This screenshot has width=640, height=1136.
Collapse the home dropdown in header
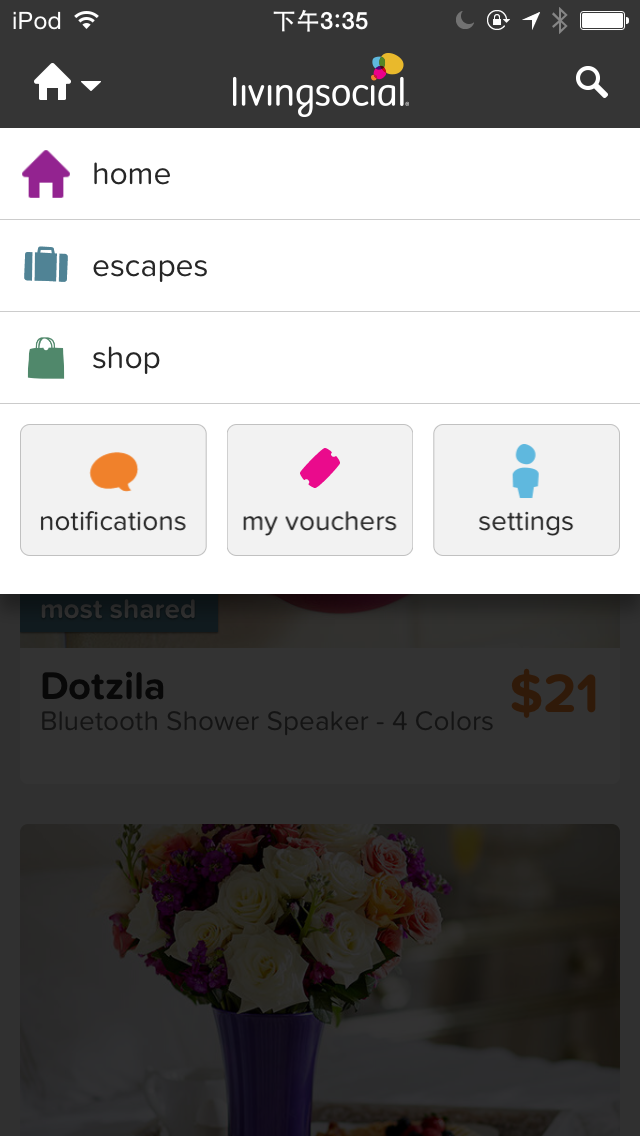pyautogui.click(x=67, y=84)
